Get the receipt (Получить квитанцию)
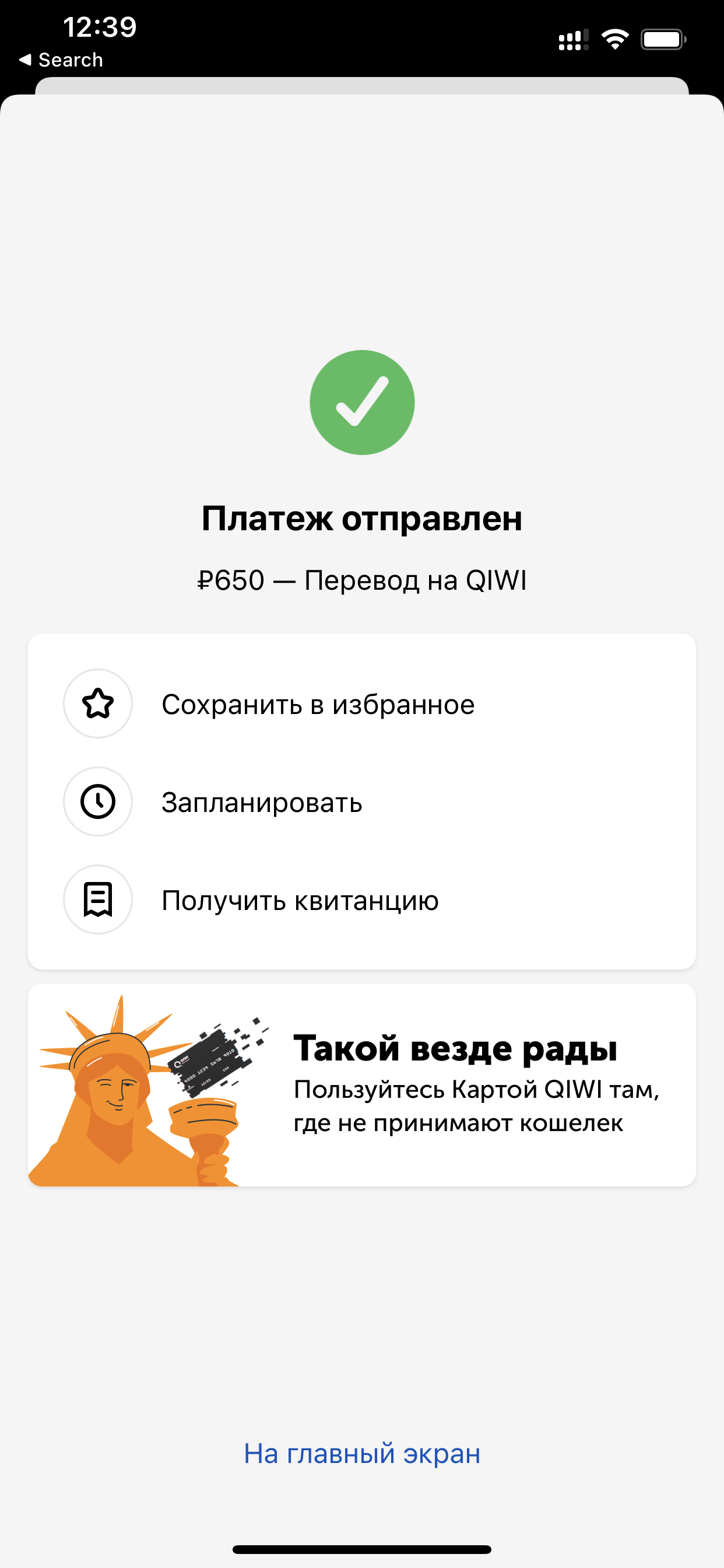The image size is (724, 1568). point(361,900)
